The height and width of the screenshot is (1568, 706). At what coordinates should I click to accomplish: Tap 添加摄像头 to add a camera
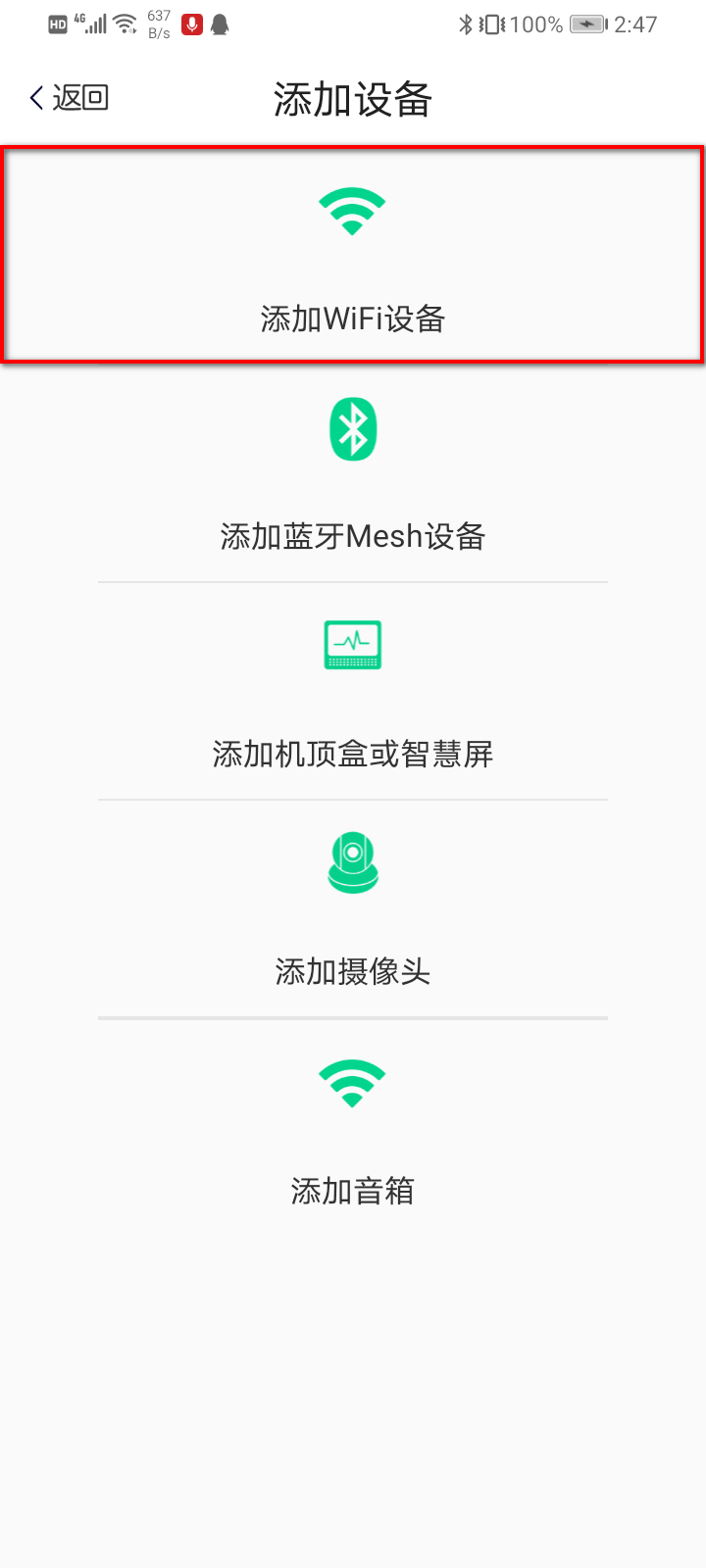(x=353, y=910)
